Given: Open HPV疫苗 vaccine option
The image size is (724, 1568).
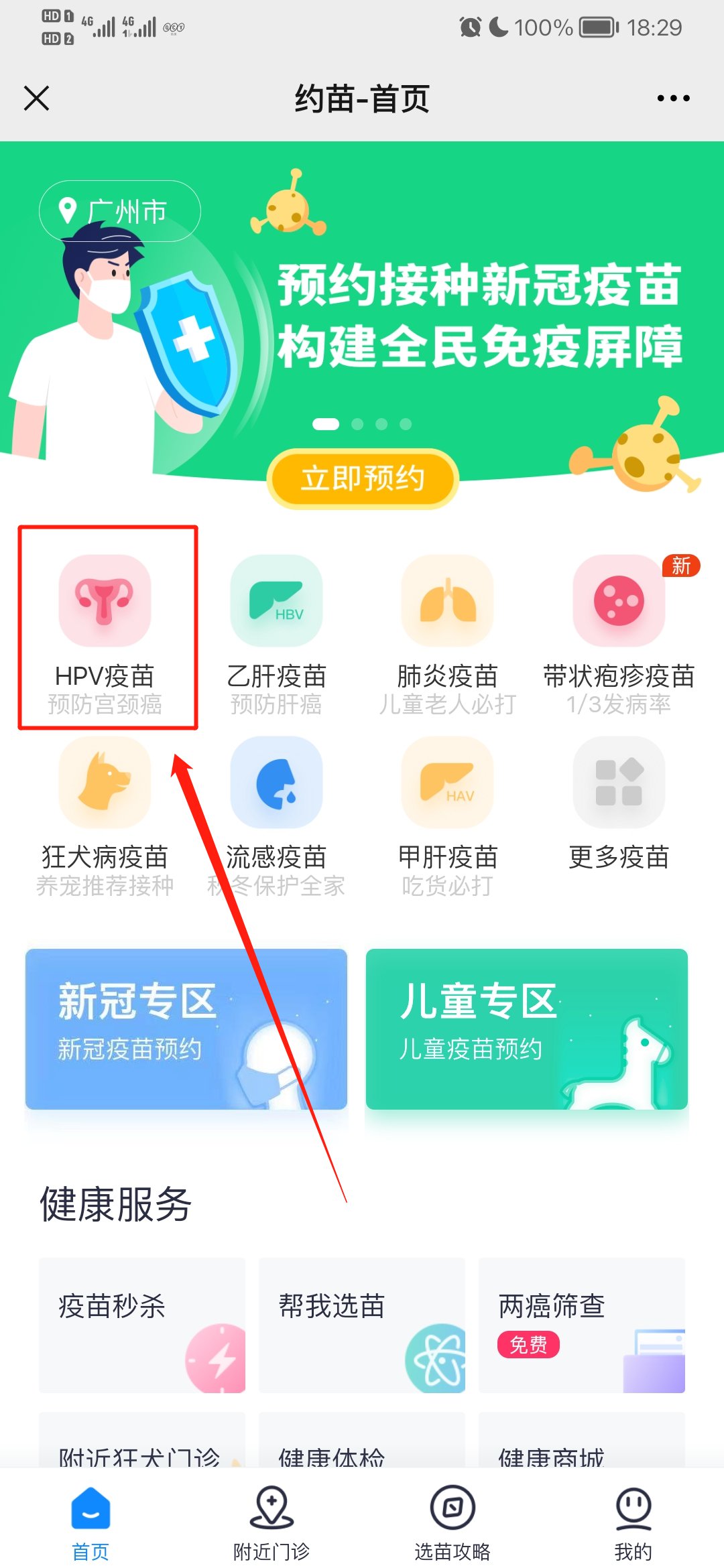Looking at the screenshot, I should pyautogui.click(x=105, y=630).
